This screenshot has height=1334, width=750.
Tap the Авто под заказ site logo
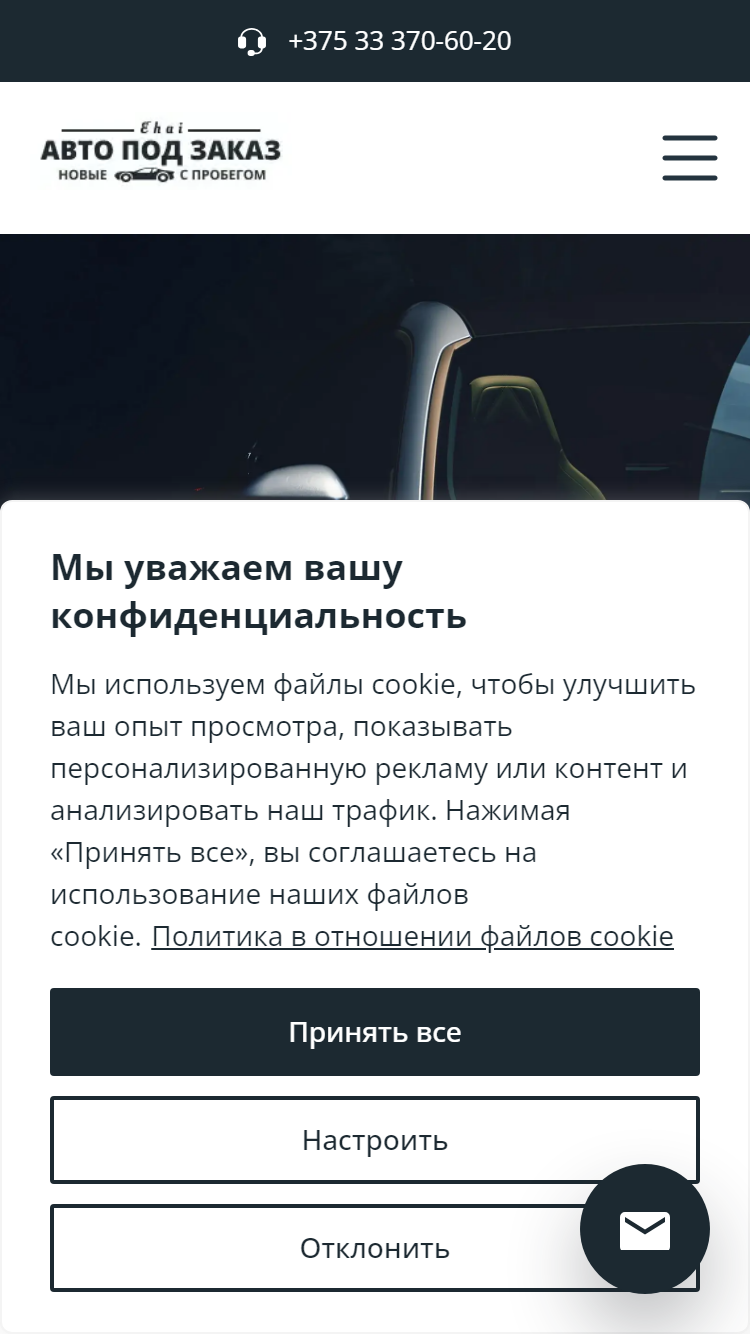(x=160, y=157)
